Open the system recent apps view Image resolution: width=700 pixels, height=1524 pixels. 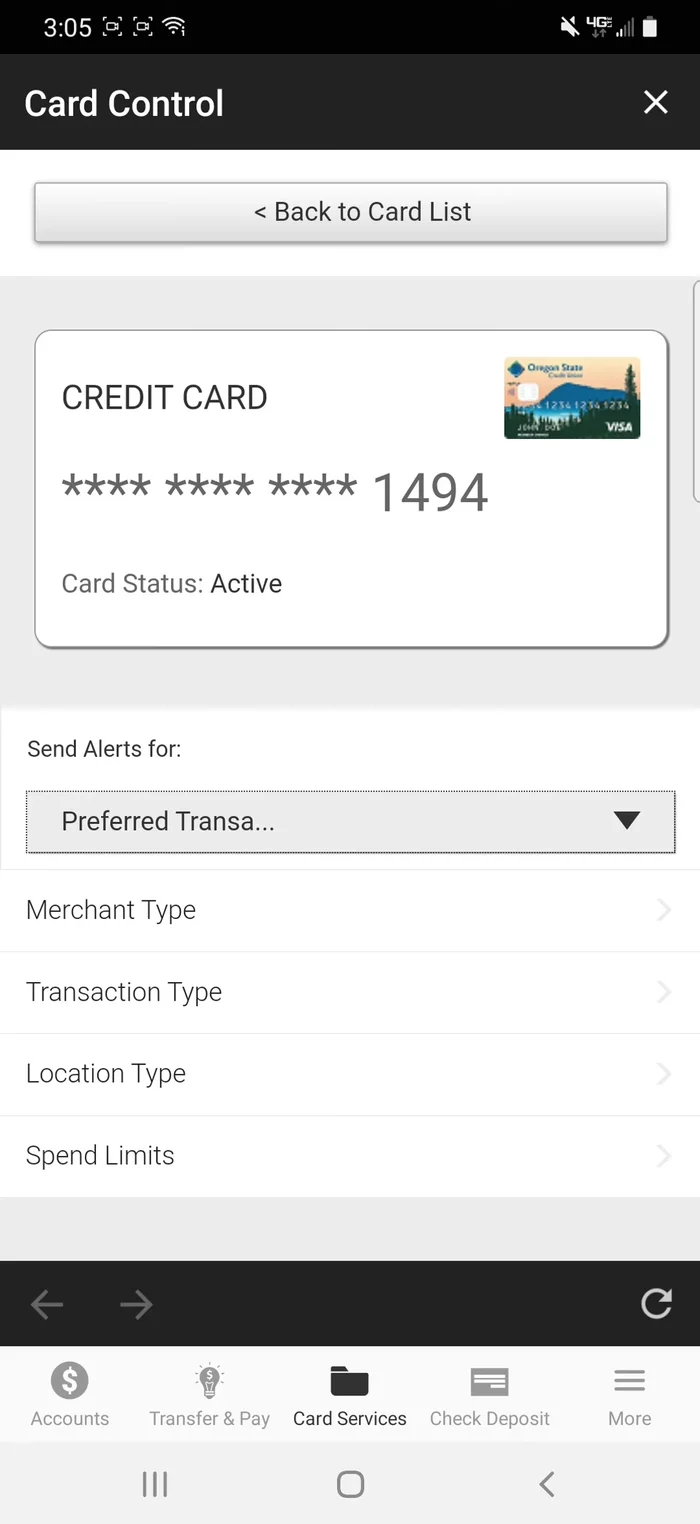coord(155,1484)
